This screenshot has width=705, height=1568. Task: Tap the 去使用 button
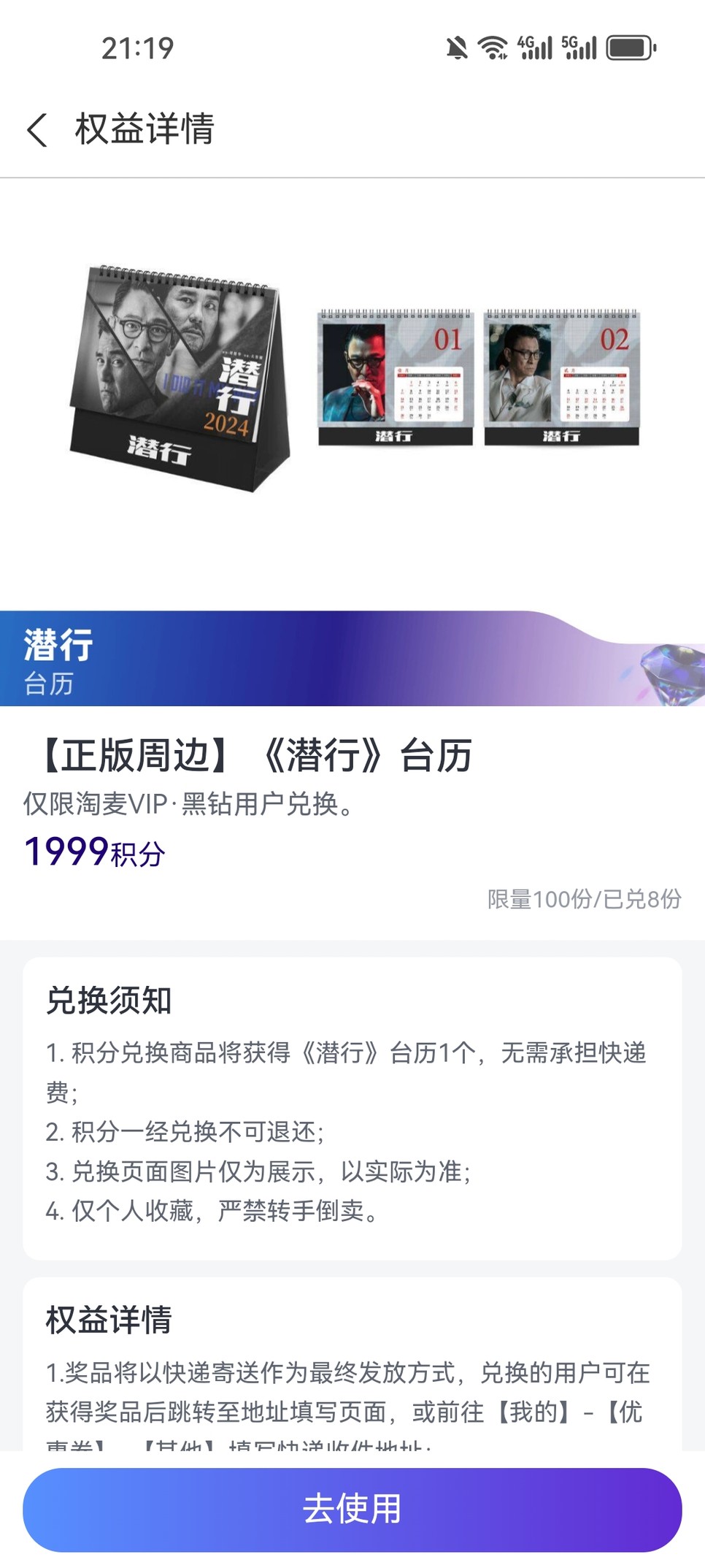pyautogui.click(x=352, y=1510)
